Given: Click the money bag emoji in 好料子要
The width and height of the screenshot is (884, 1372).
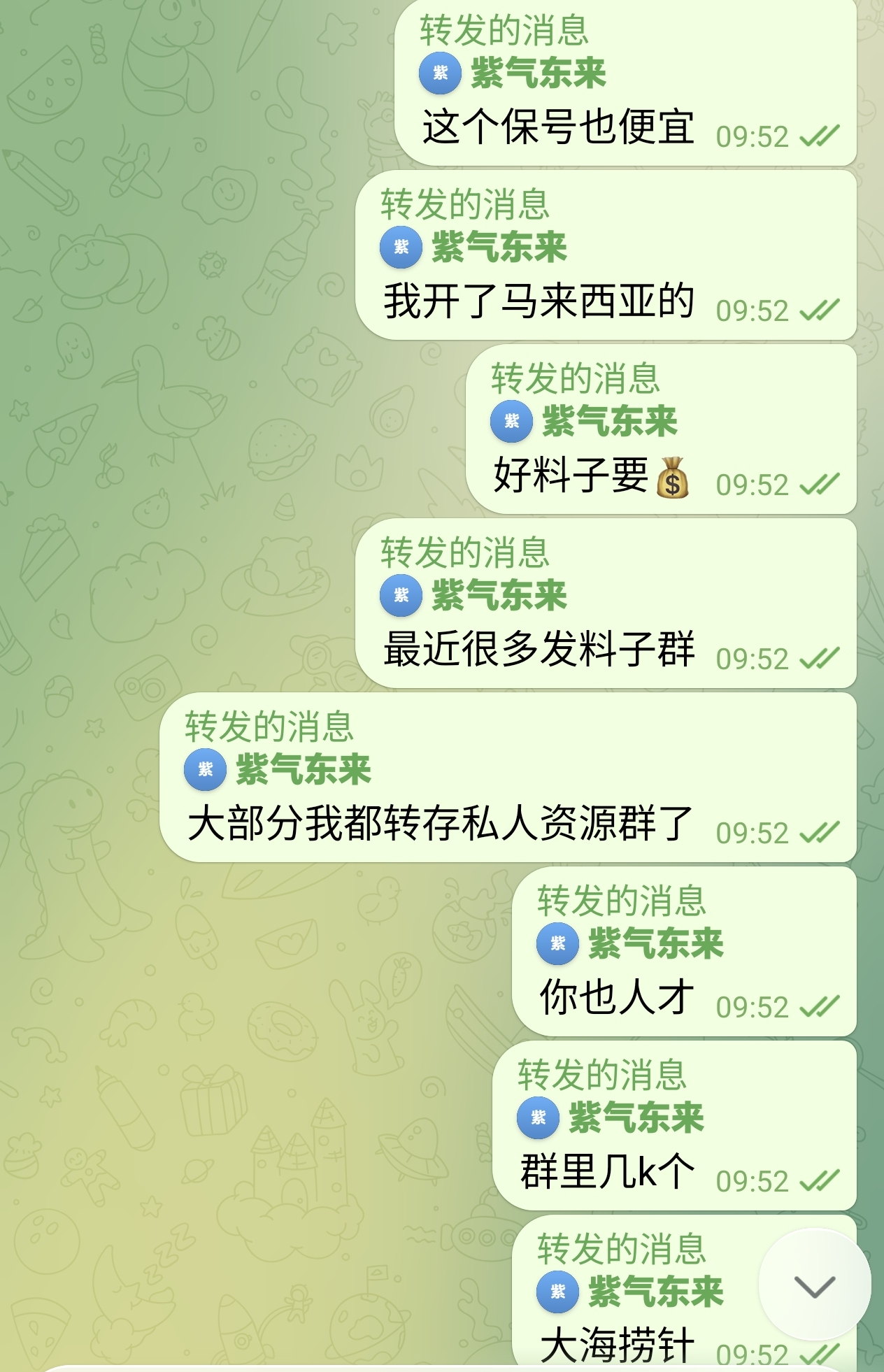Looking at the screenshot, I should [672, 480].
